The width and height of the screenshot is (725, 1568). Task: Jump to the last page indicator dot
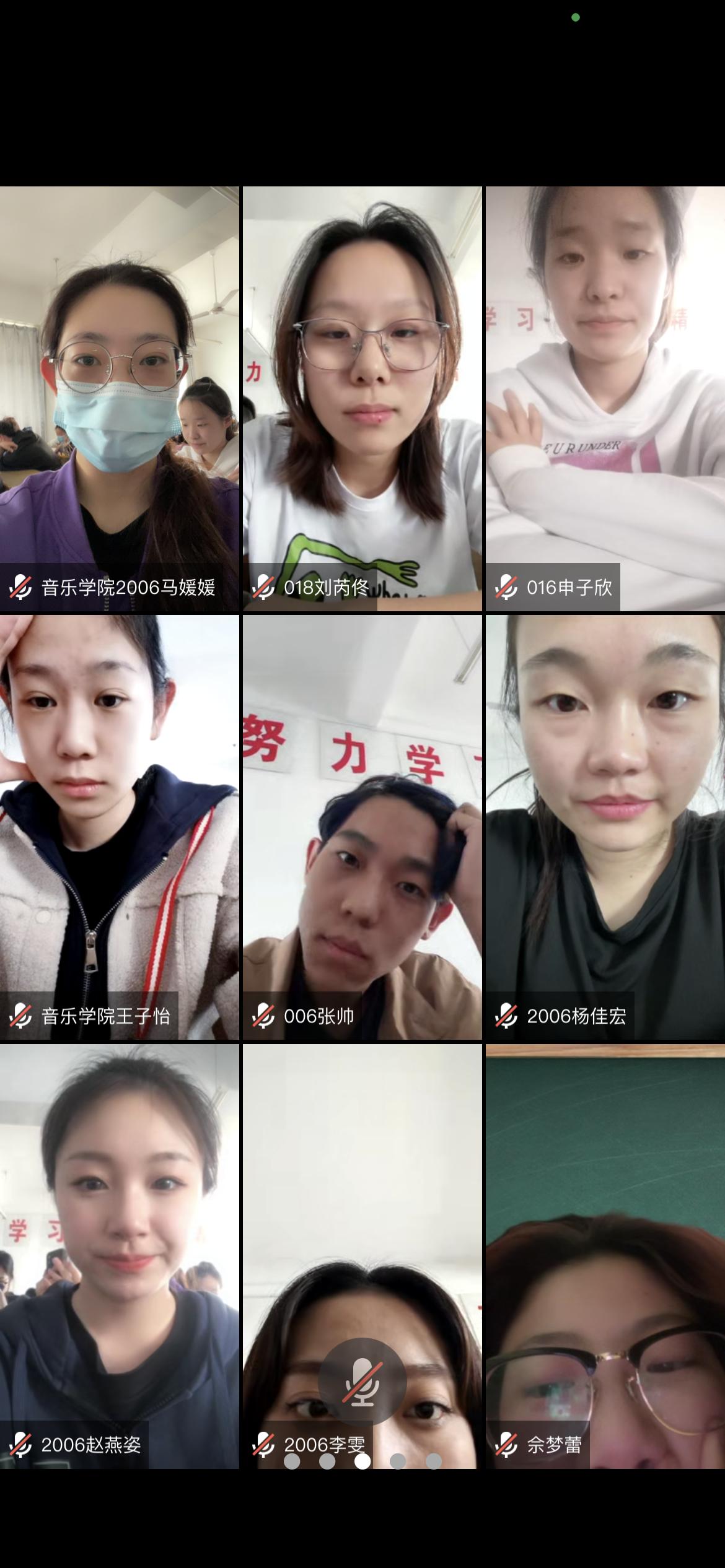click(x=434, y=1461)
